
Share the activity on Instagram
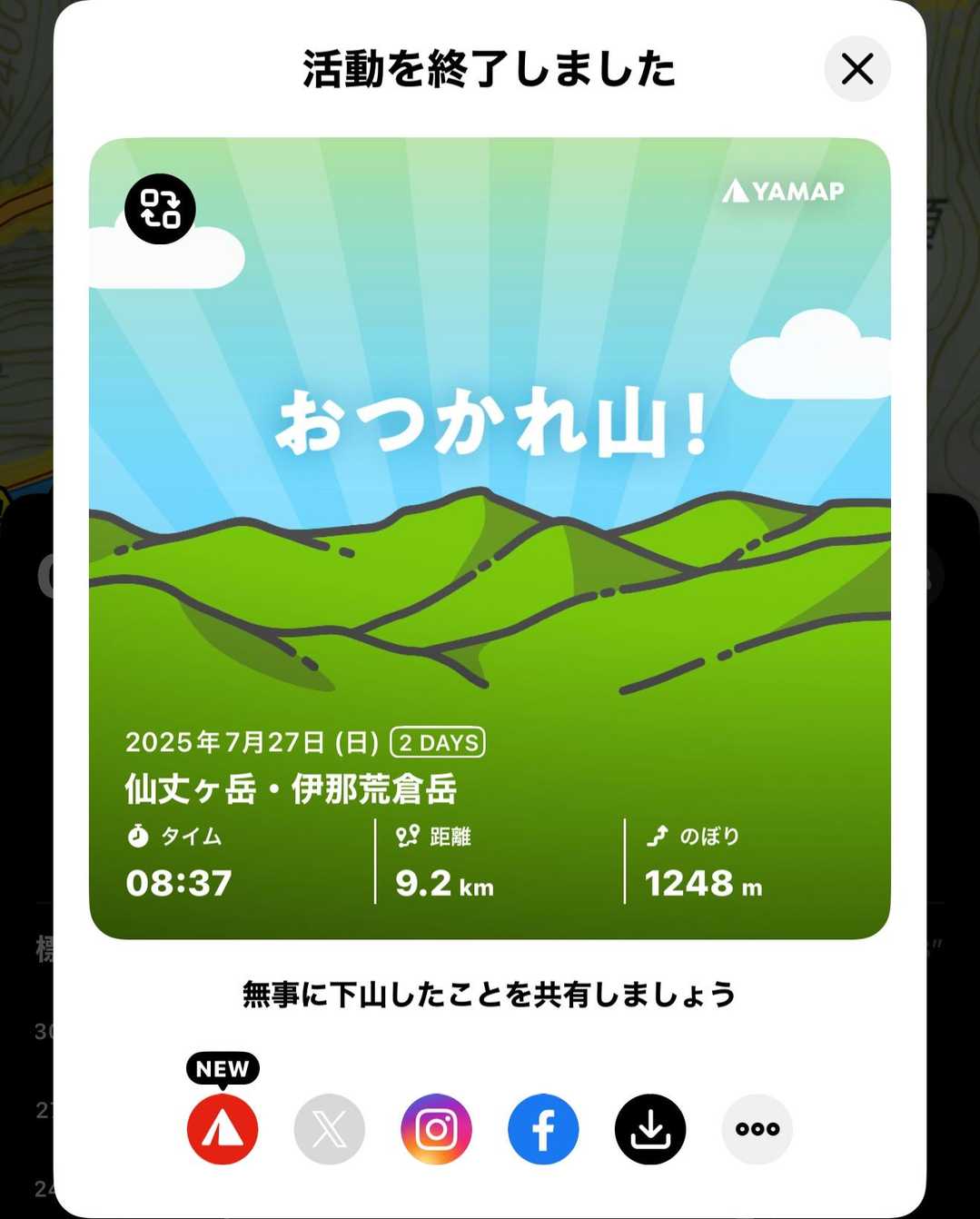click(436, 1129)
